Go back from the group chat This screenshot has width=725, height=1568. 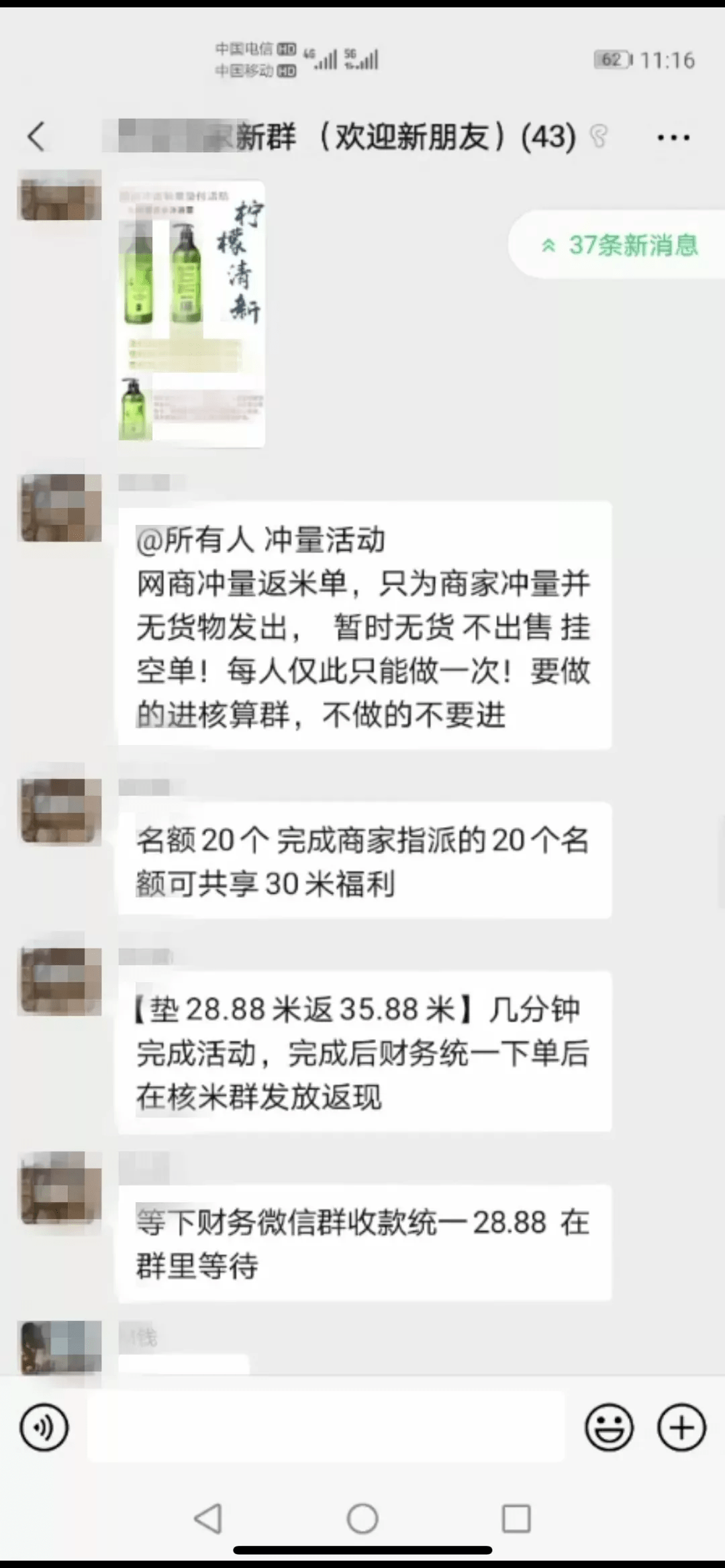36,137
